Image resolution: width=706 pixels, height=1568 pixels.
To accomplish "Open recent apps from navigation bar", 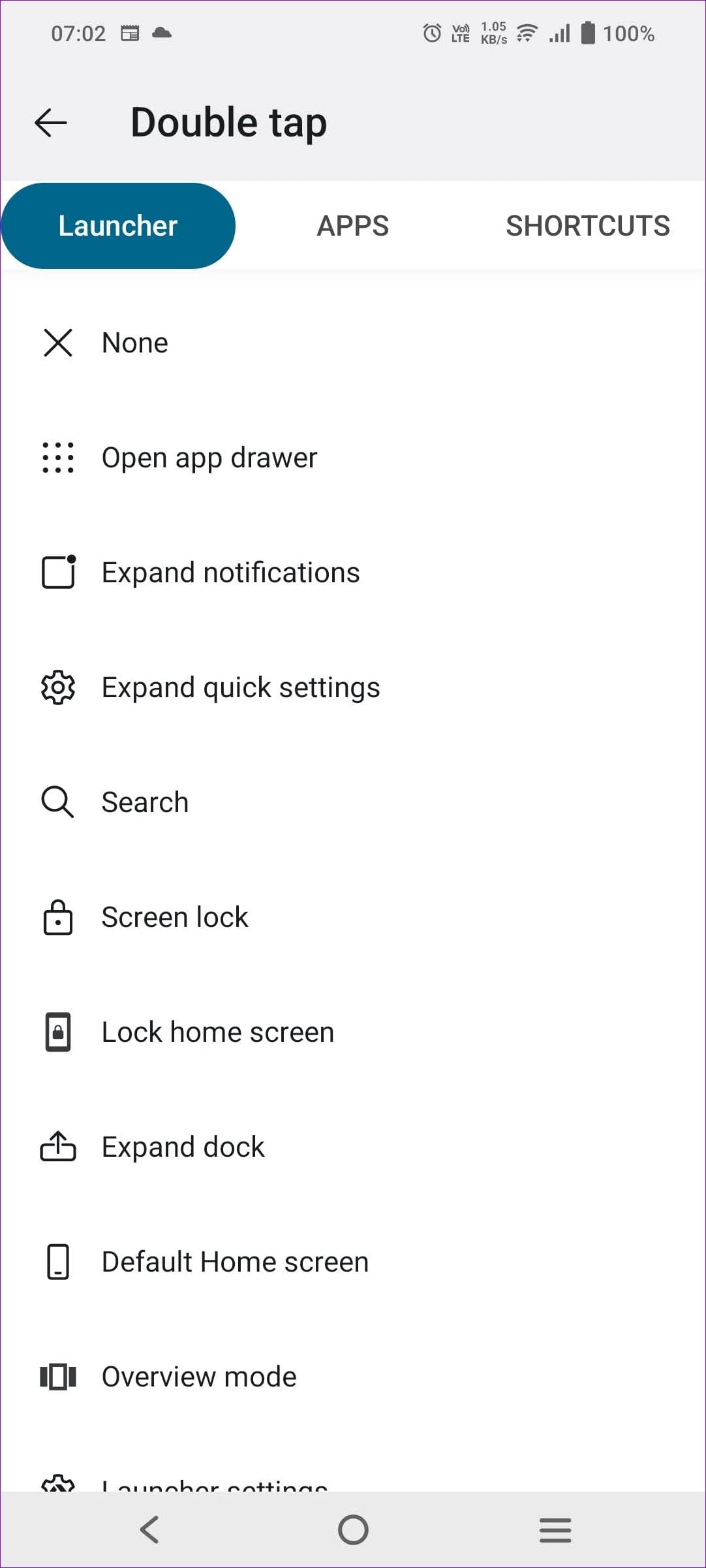I will coord(555,1529).
